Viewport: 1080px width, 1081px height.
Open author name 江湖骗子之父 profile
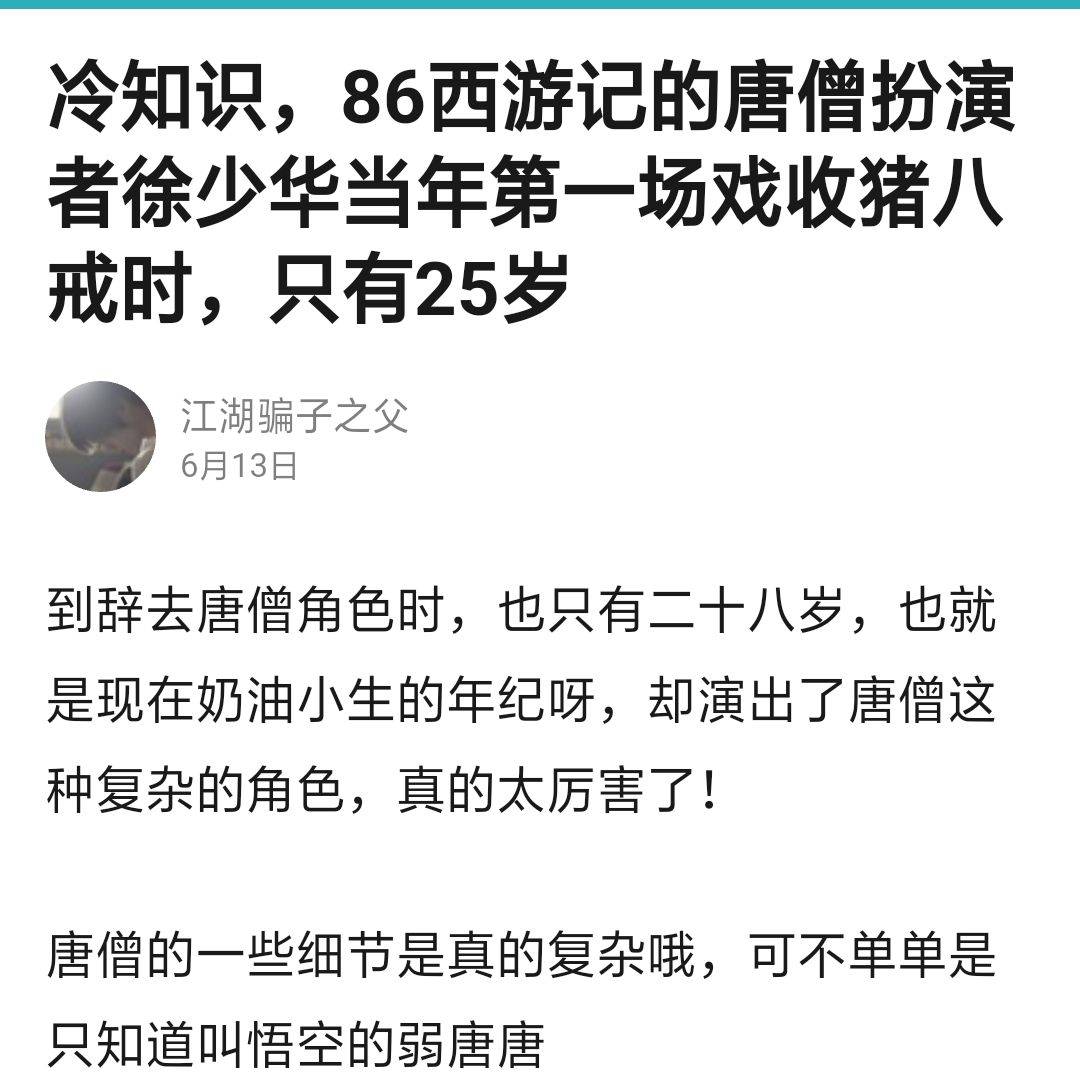coord(295,416)
